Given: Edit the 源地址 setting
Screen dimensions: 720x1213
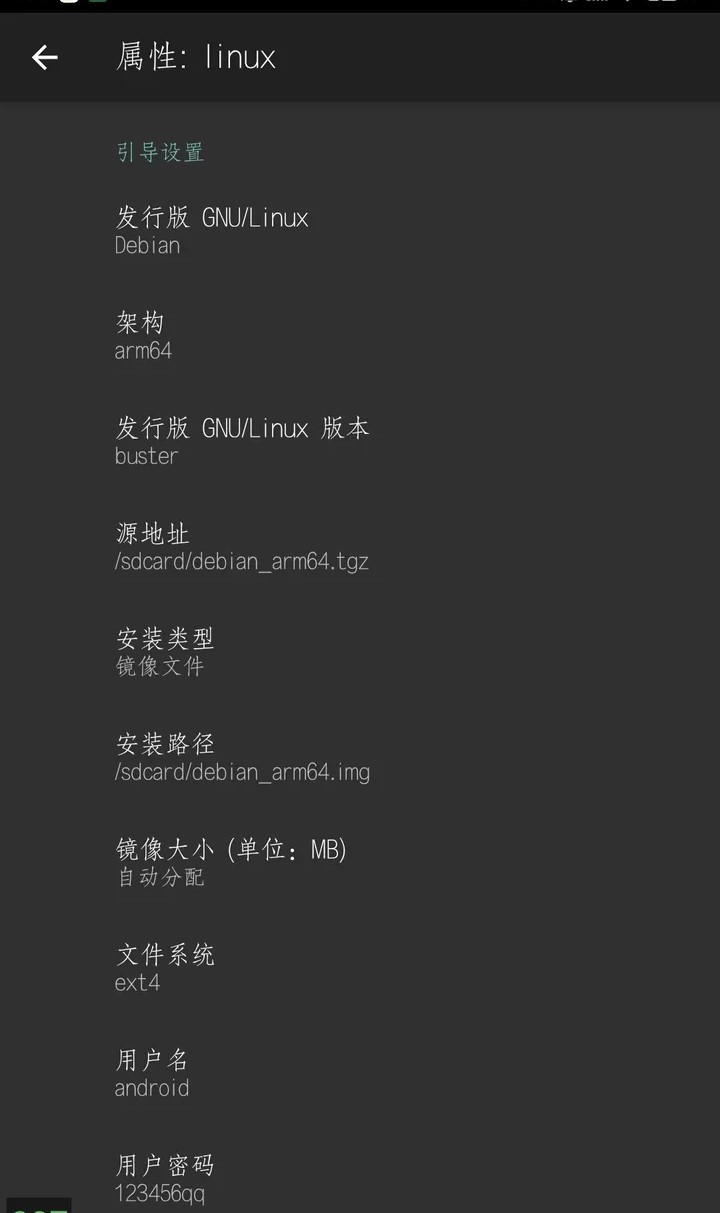Looking at the screenshot, I should (360, 547).
